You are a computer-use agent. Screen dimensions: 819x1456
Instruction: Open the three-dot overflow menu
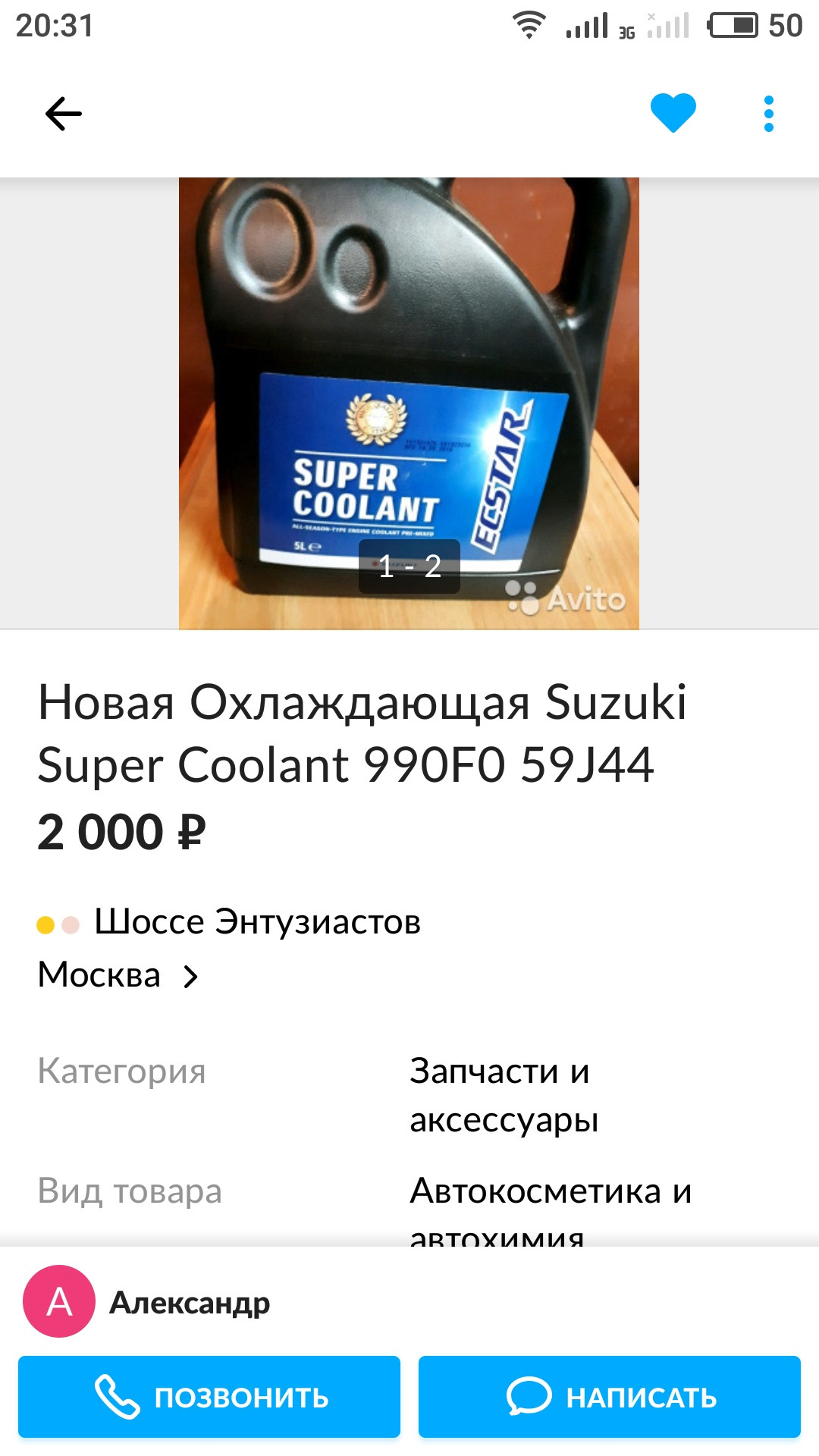(768, 115)
